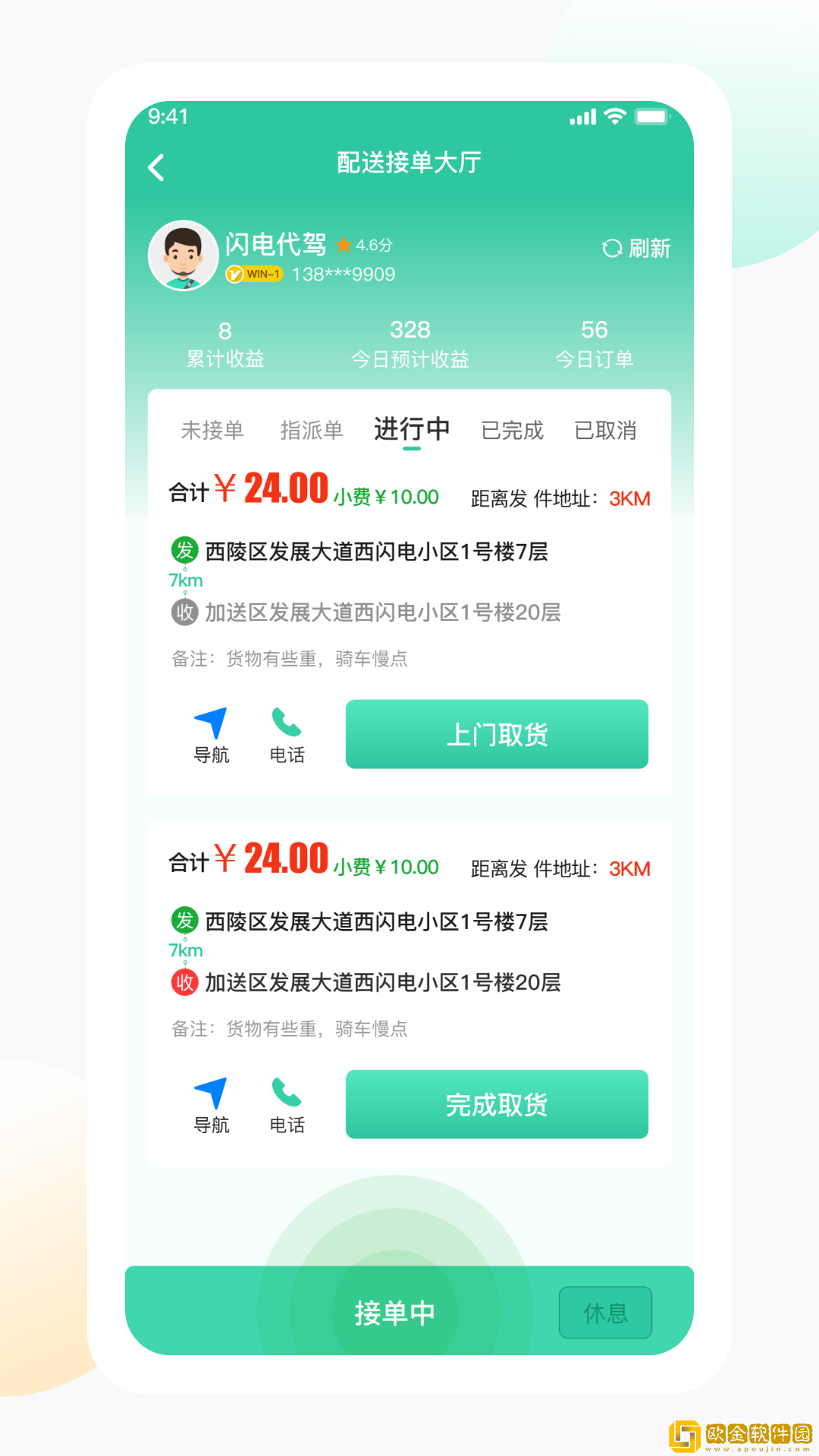Tap the WIN-1 level badge
819x1456 pixels.
255,275
